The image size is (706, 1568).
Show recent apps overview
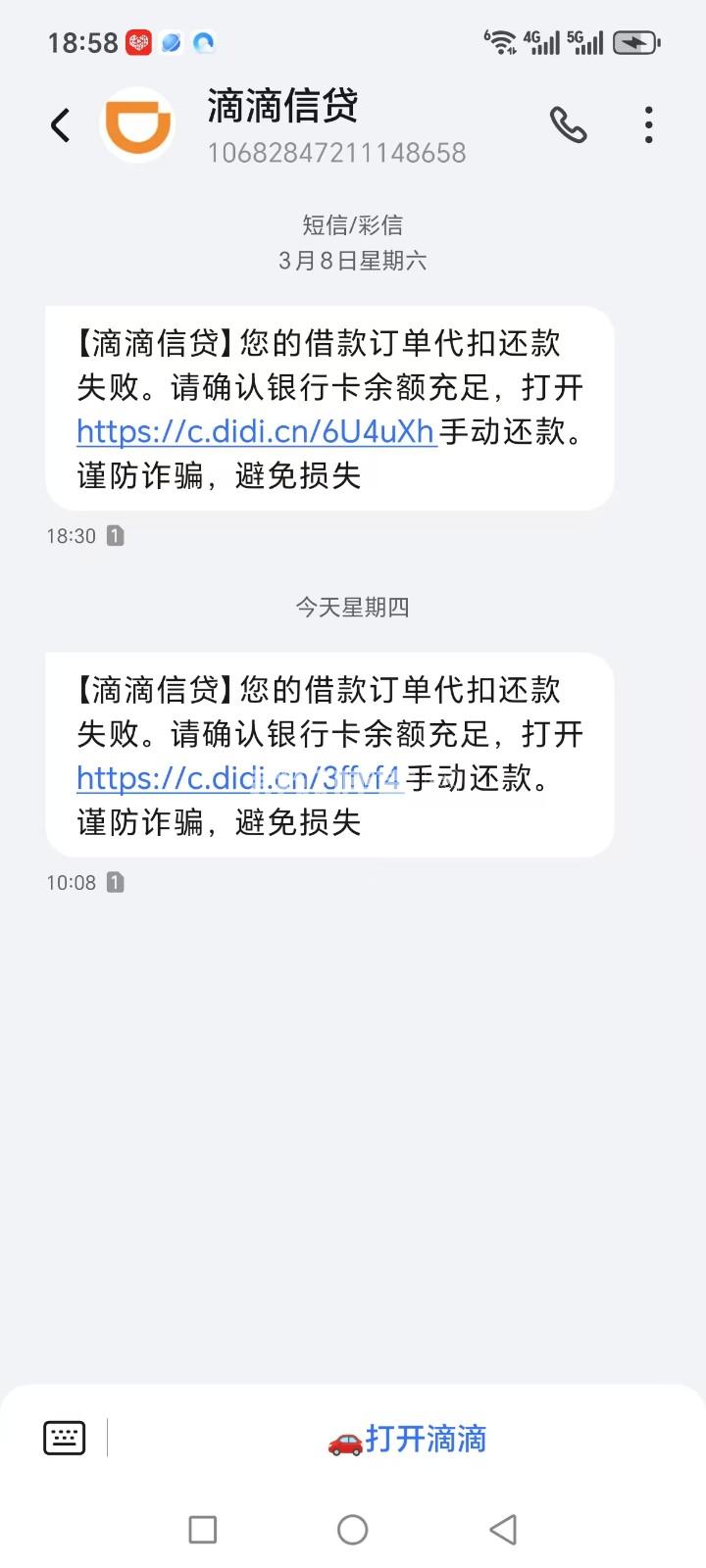(x=202, y=1529)
